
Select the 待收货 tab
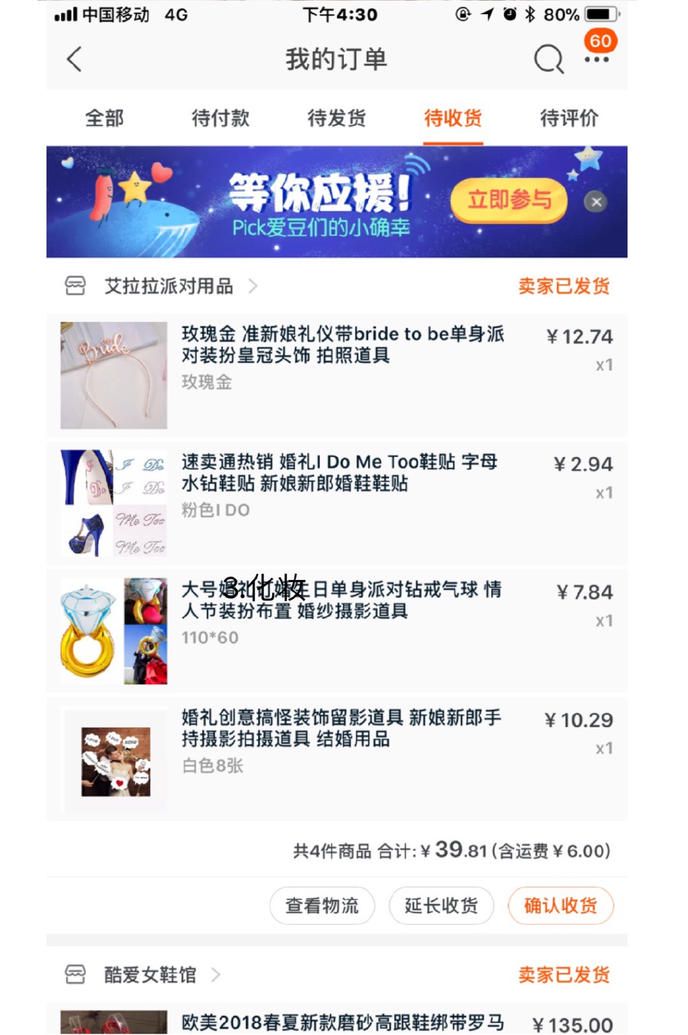tap(453, 118)
